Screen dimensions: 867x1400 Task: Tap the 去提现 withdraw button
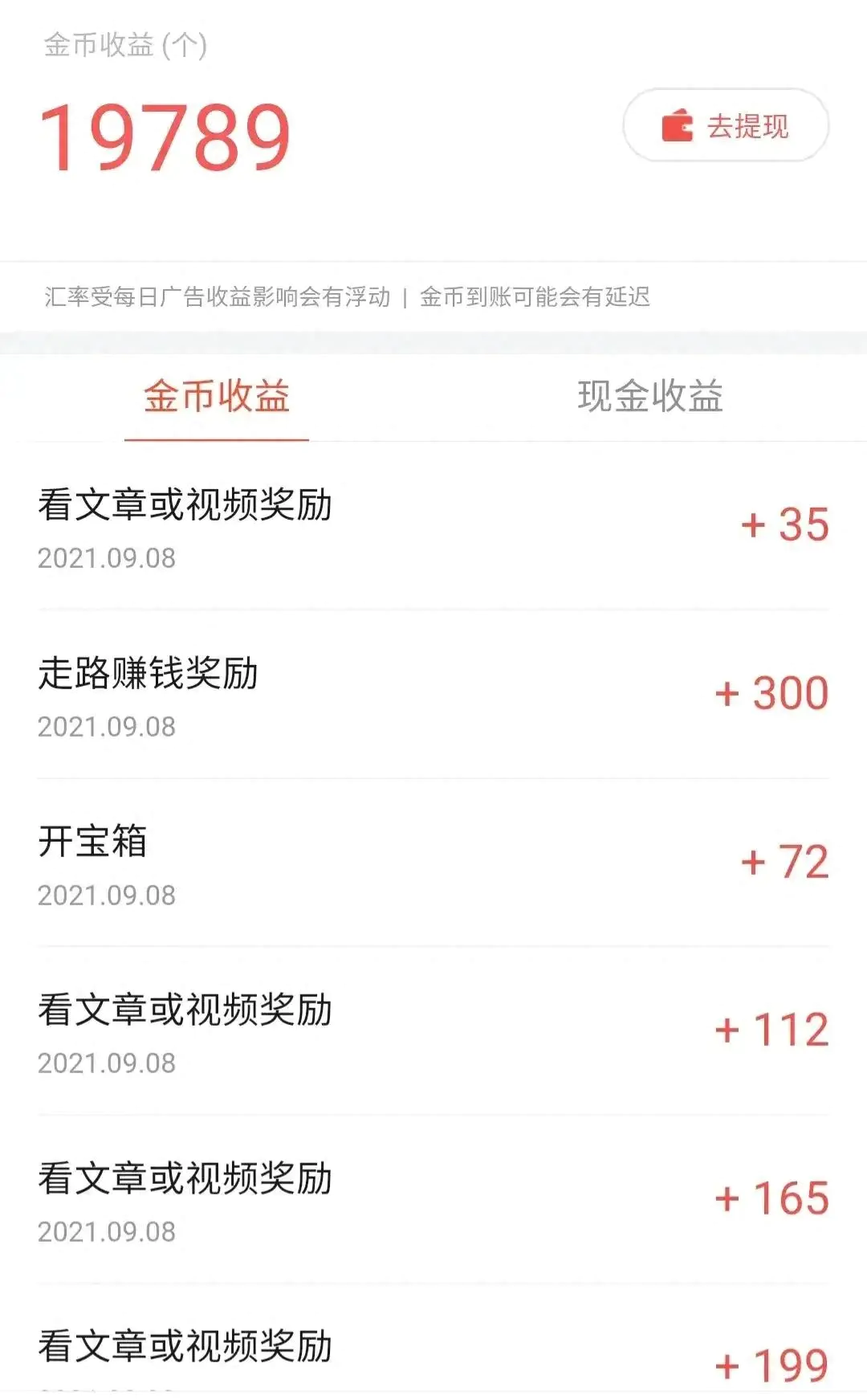[x=726, y=125]
